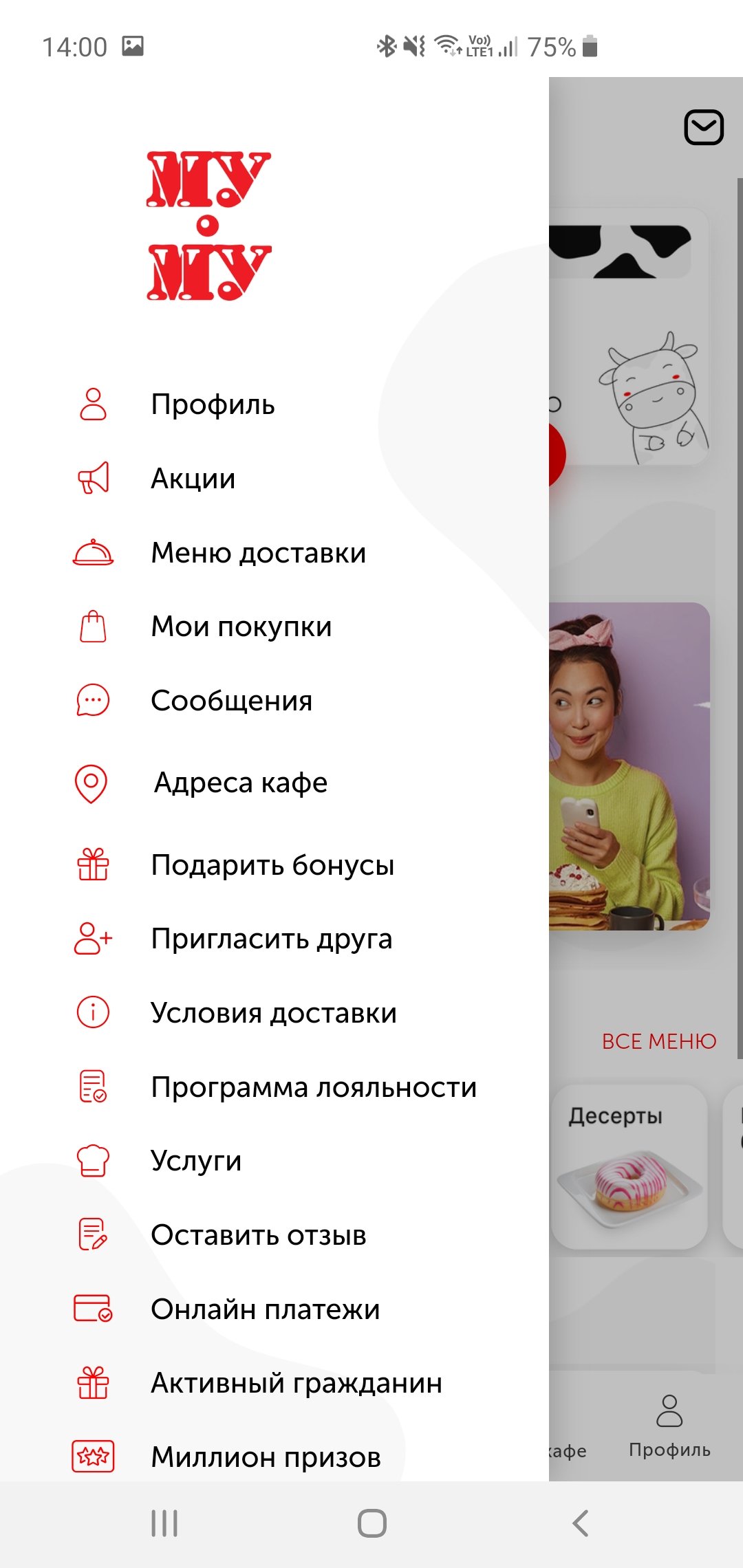Open Миллион призов

coord(266,1457)
